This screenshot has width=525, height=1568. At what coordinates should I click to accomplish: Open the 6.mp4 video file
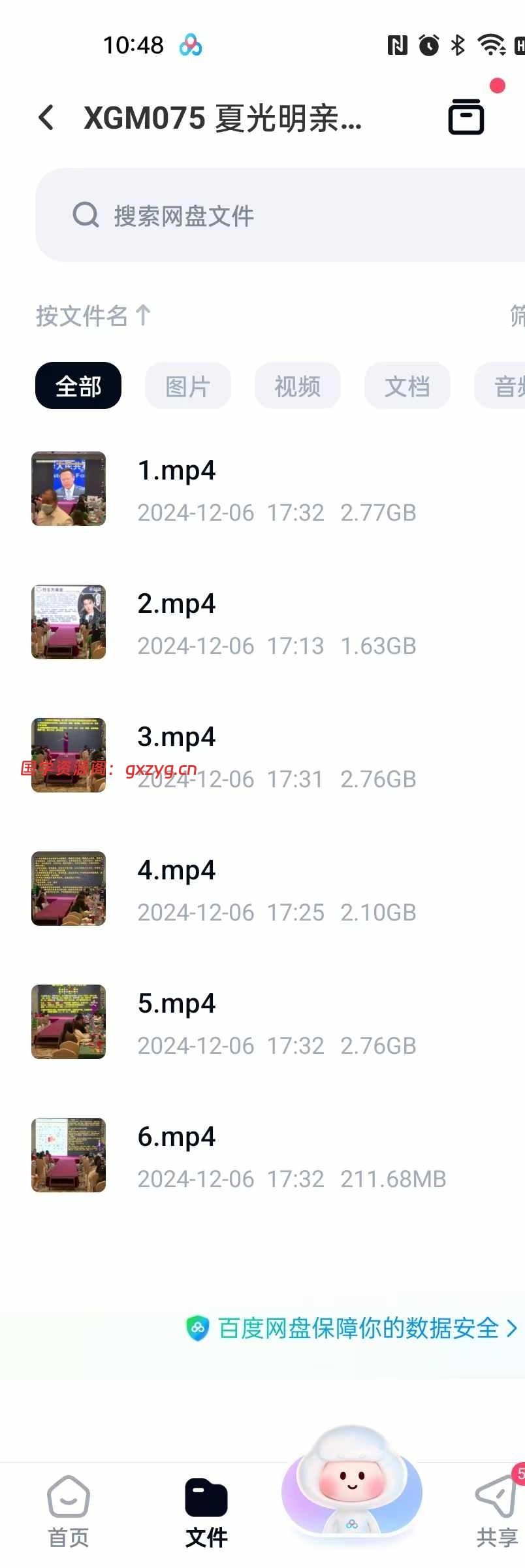[261, 1156]
